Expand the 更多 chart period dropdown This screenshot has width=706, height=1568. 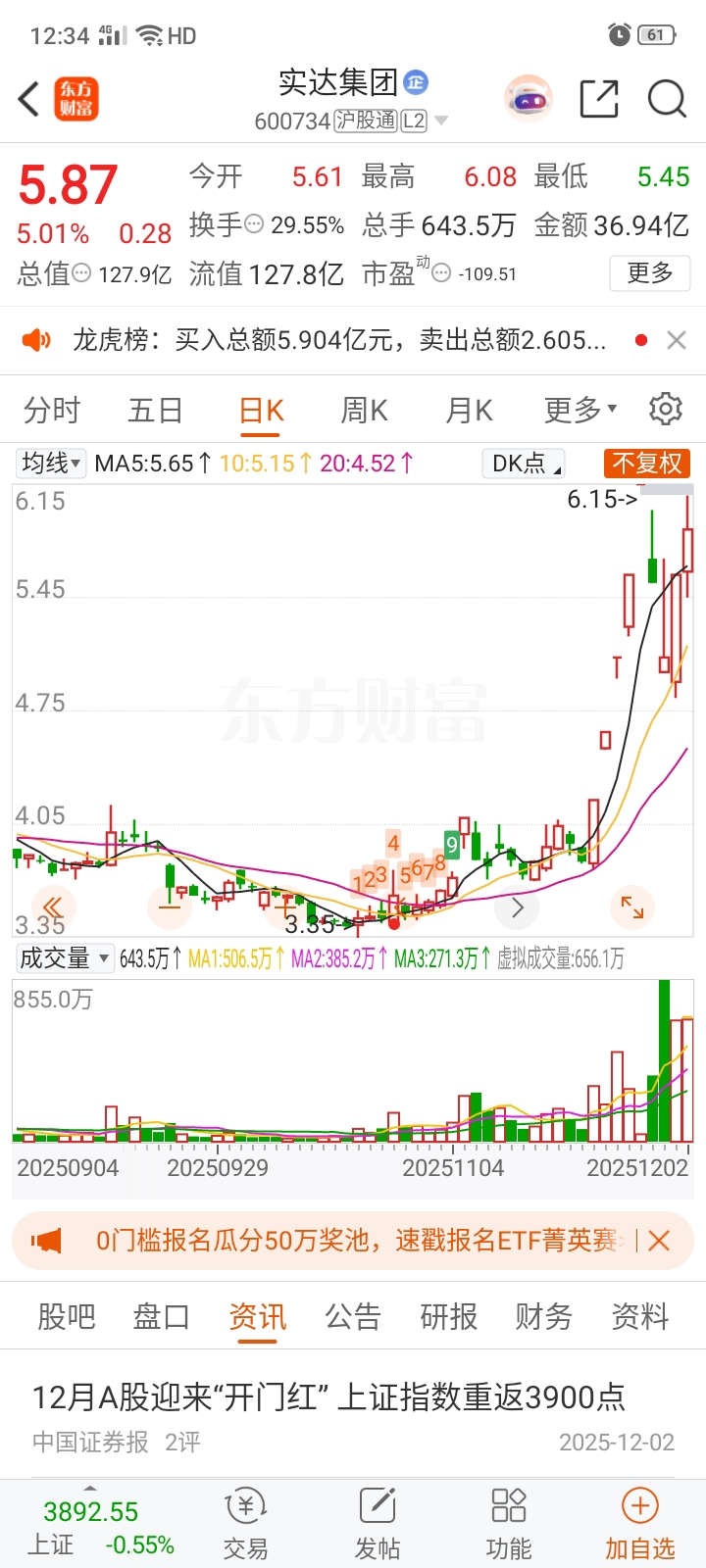click(579, 410)
